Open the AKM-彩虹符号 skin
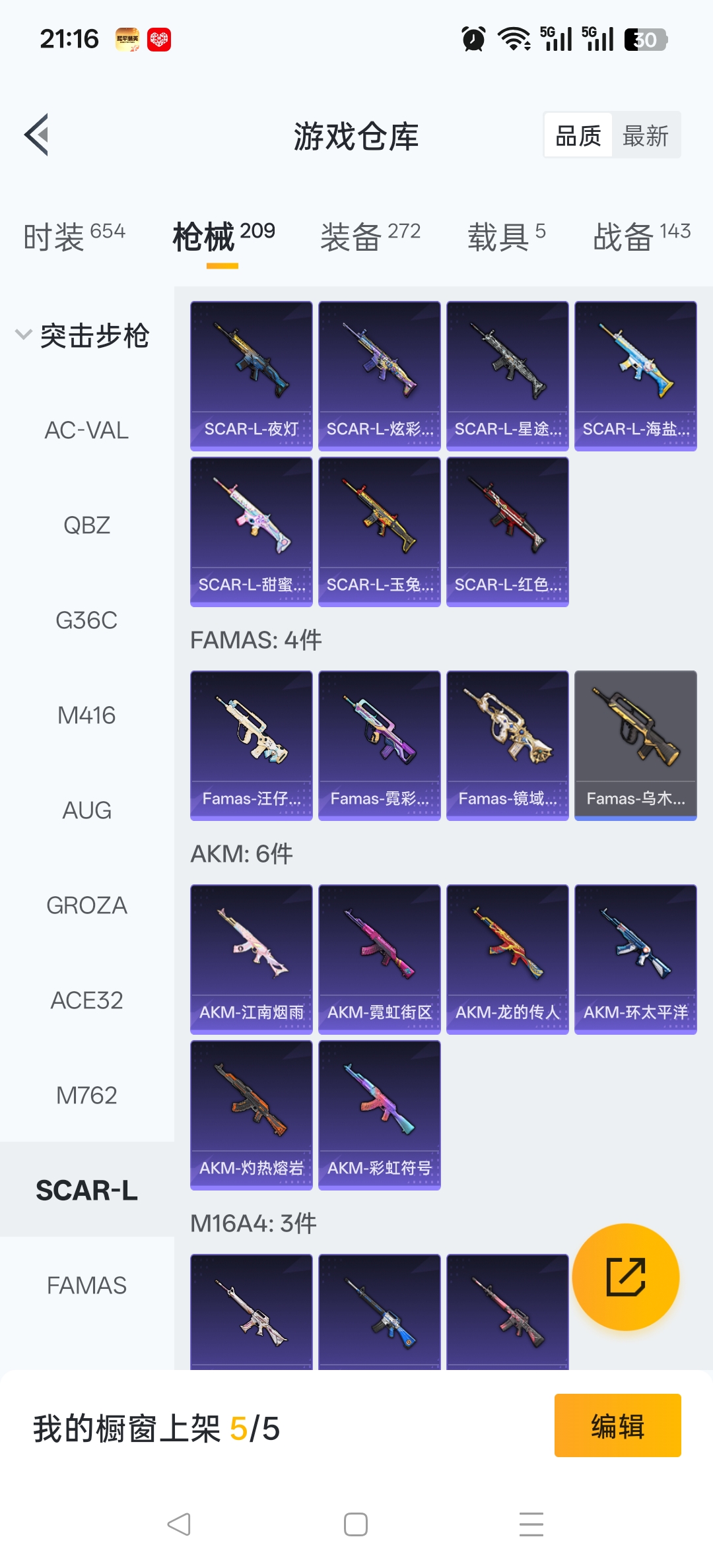Viewport: 713px width, 1568px height. 379,1115
